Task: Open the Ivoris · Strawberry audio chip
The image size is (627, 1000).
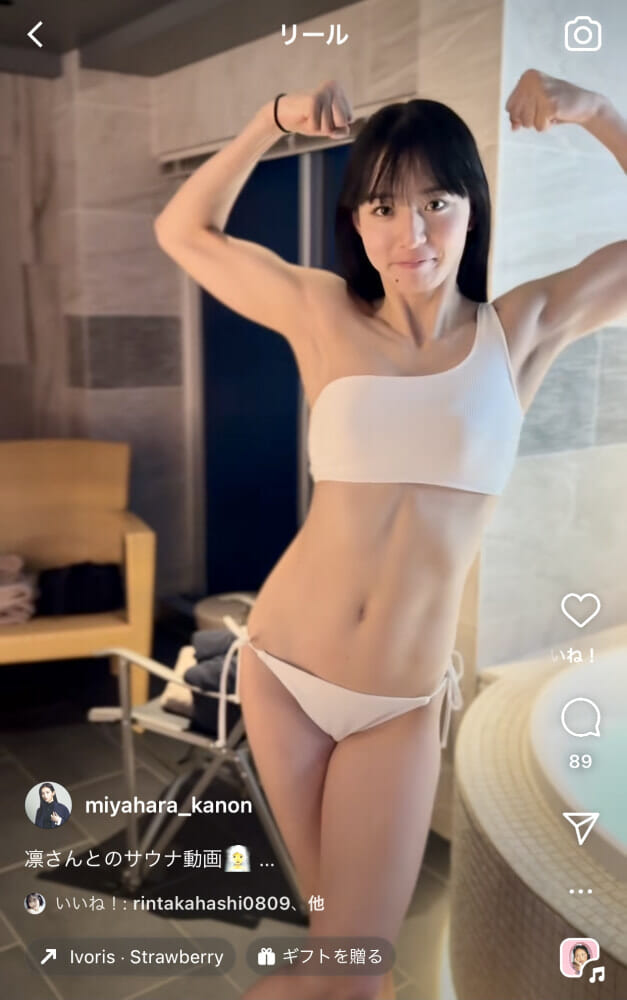Action: (131, 957)
